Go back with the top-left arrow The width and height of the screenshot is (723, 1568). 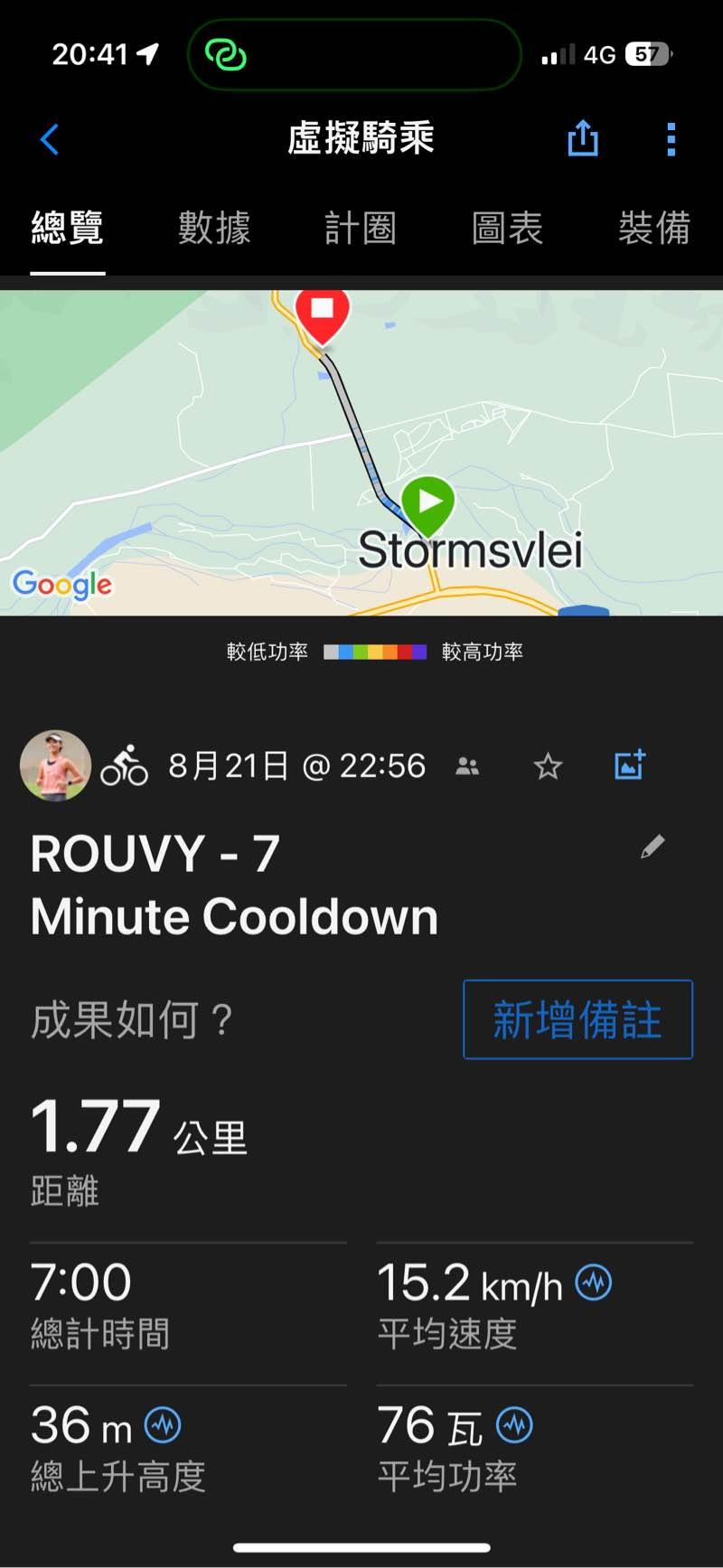click(50, 139)
